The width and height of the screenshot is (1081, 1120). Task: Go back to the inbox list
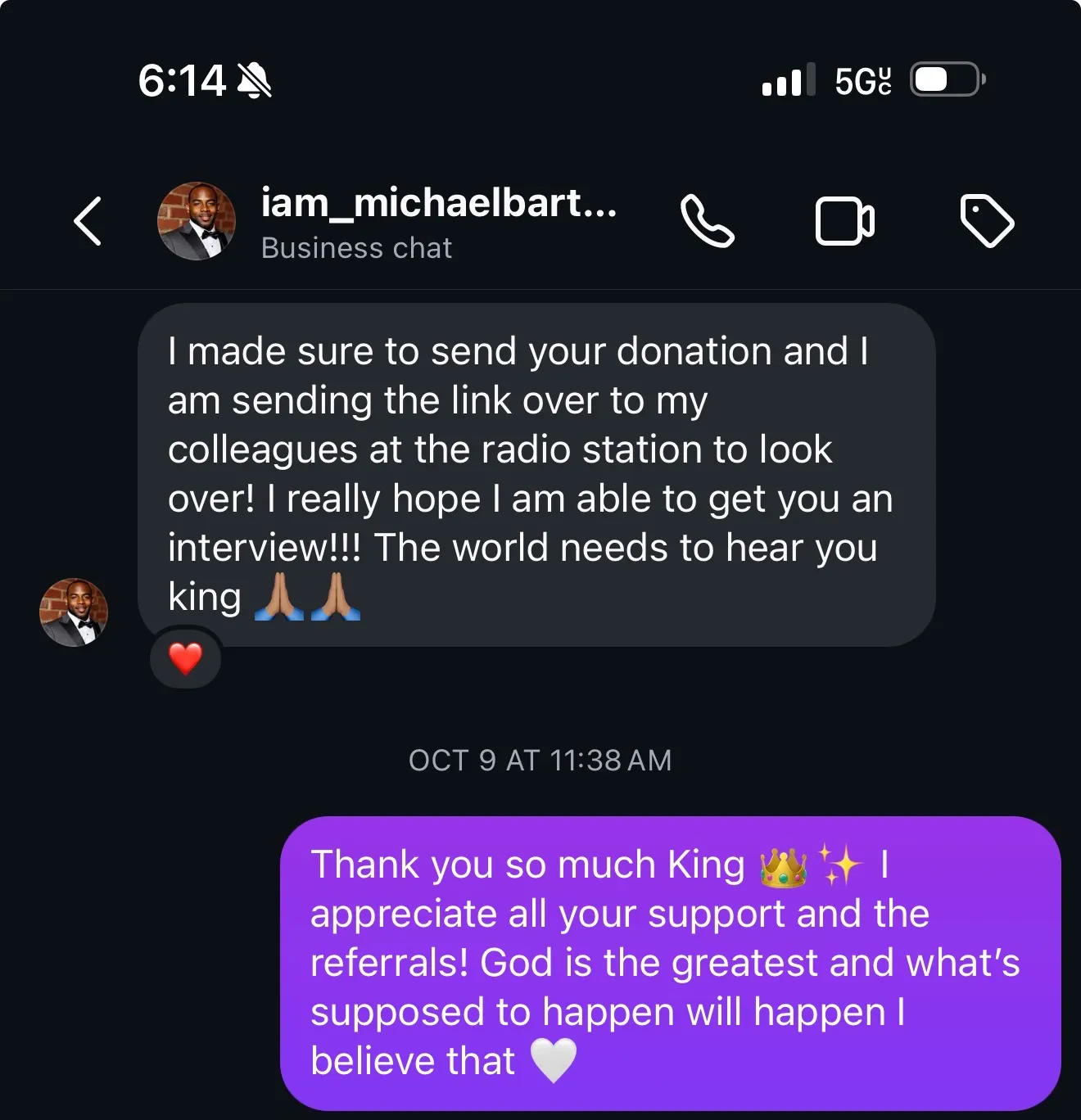(x=88, y=221)
